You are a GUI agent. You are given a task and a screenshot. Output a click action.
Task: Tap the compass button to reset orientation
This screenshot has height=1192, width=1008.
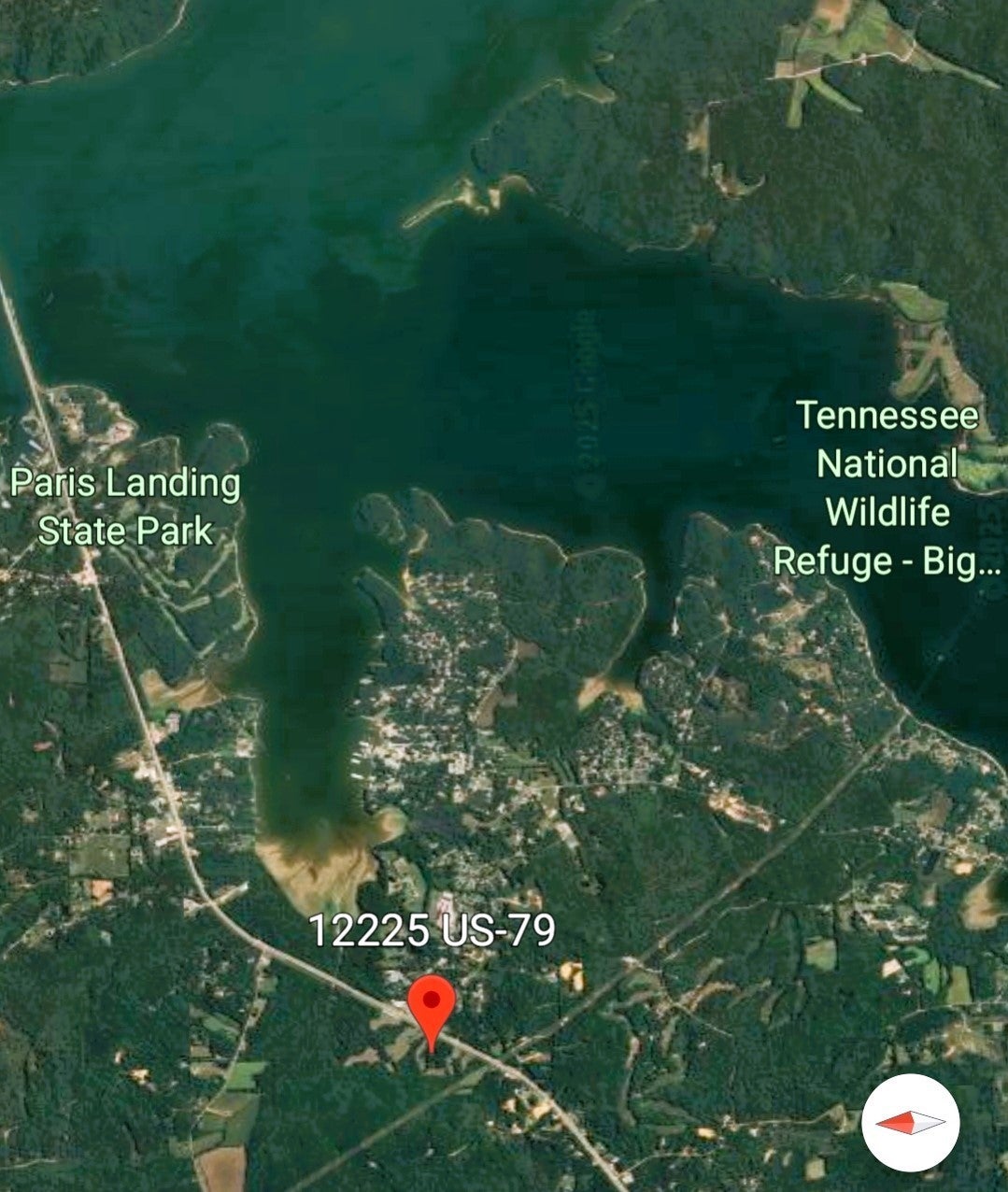910,1122
